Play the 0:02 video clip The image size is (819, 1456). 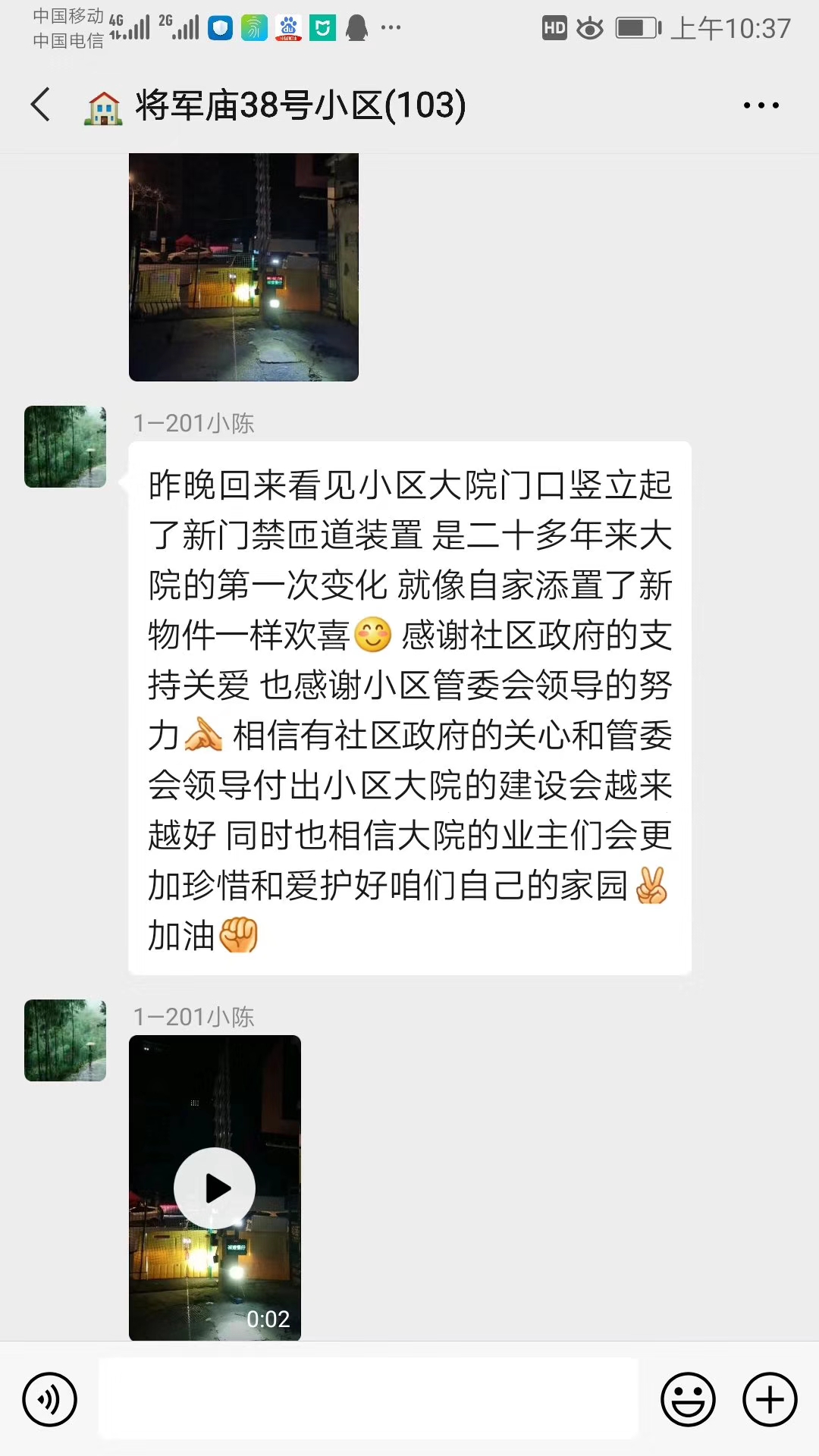[x=215, y=1188]
